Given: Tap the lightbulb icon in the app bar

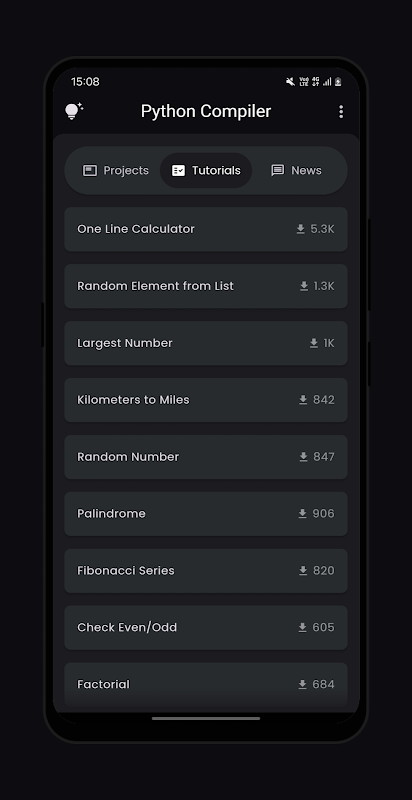Looking at the screenshot, I should click(74, 111).
